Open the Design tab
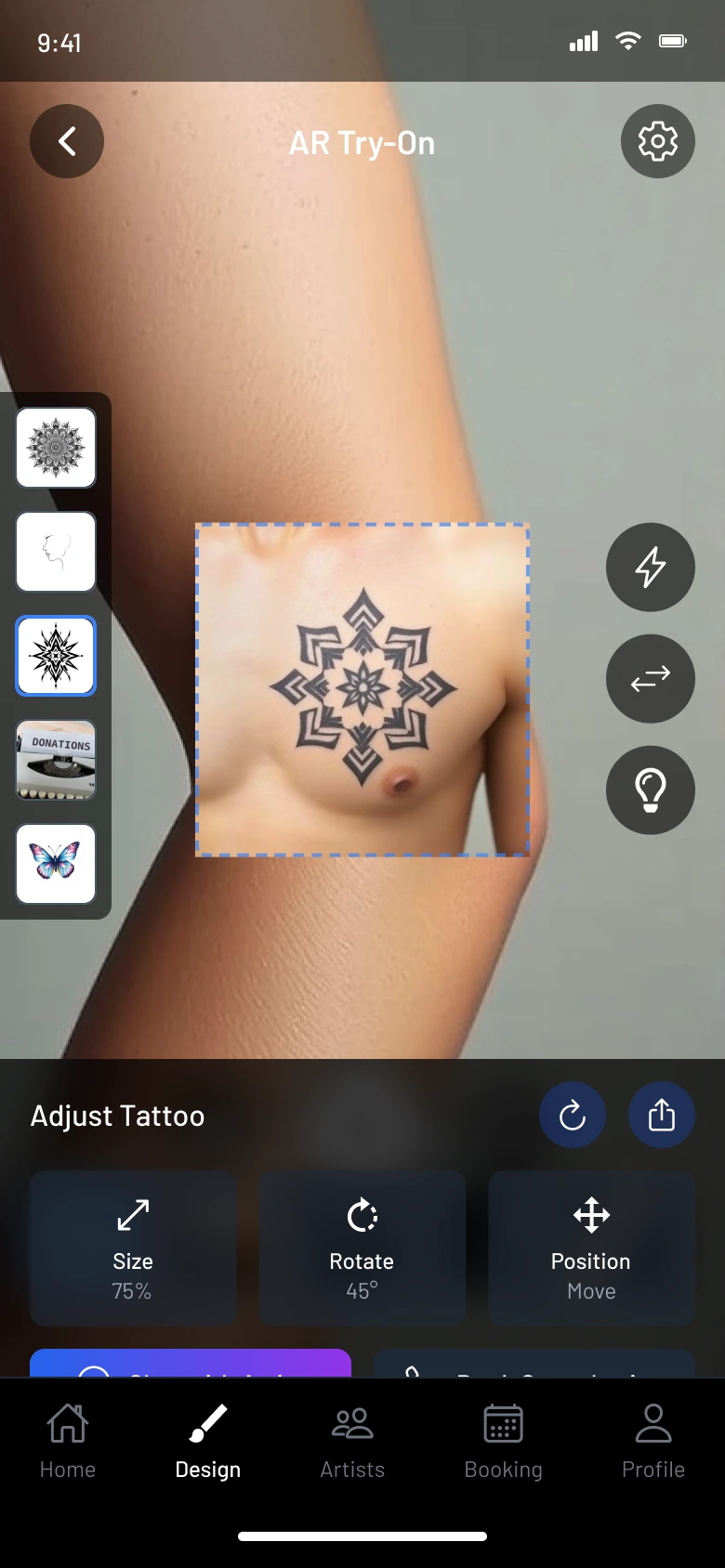This screenshot has height=1568, width=725. pyautogui.click(x=208, y=1441)
